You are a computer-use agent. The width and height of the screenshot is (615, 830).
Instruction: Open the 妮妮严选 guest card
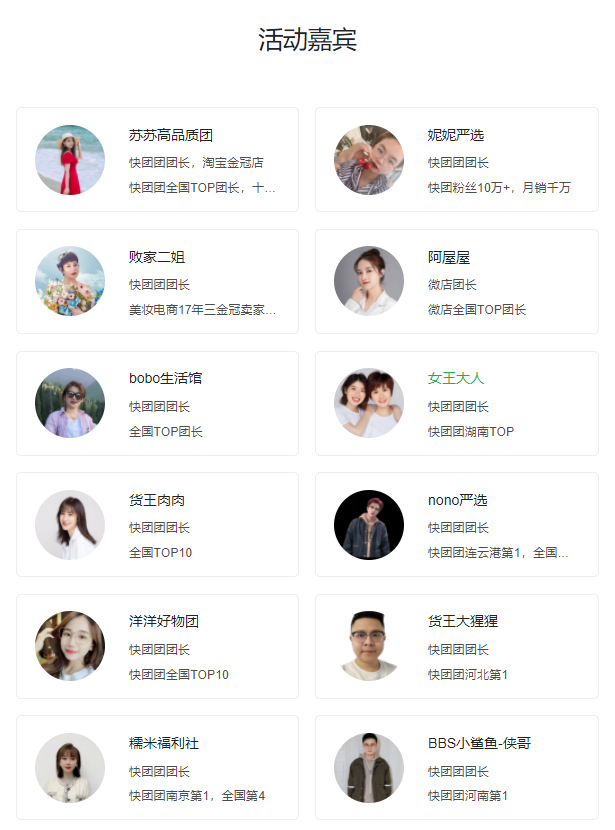coord(456,160)
